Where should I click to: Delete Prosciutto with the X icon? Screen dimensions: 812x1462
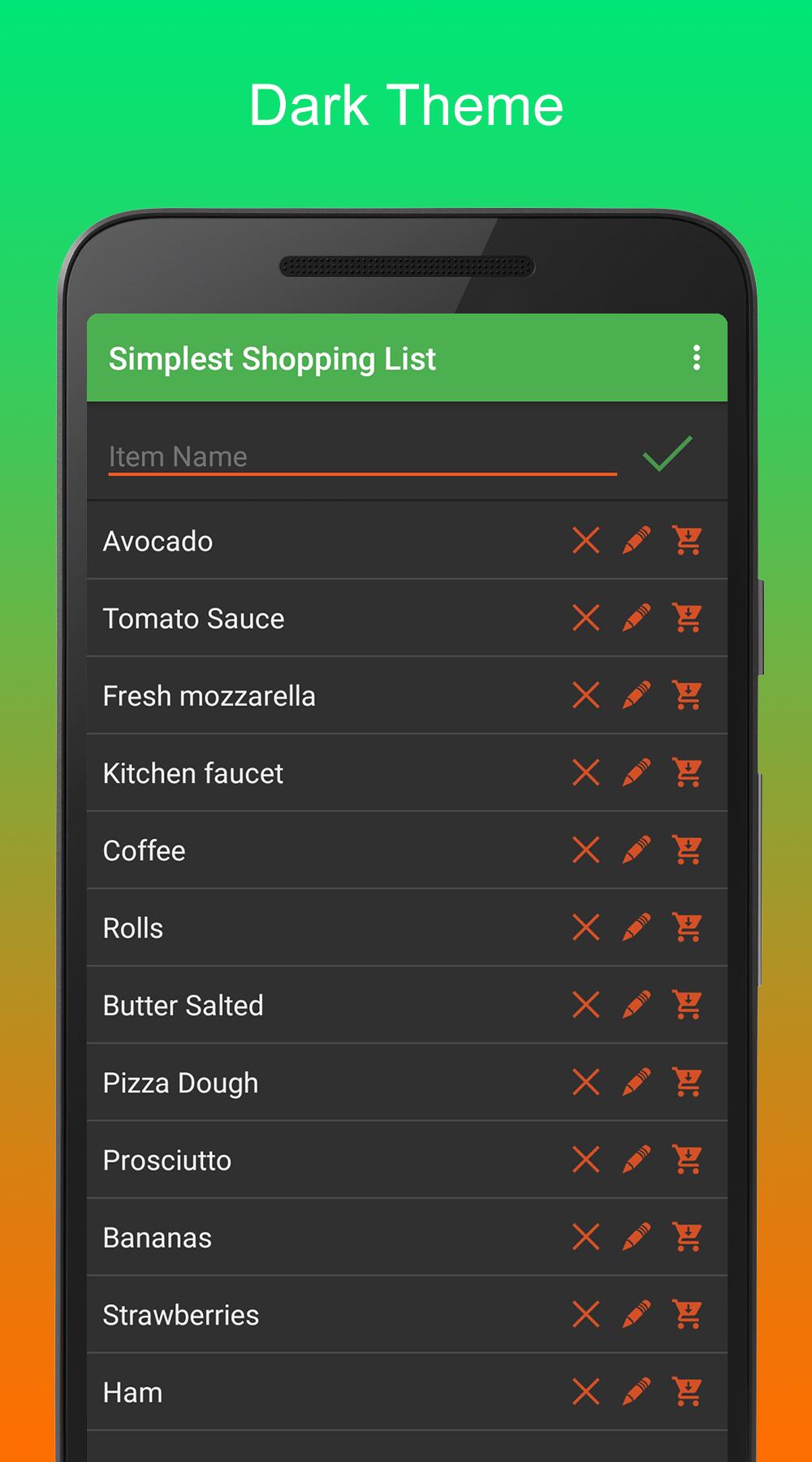pos(586,1160)
